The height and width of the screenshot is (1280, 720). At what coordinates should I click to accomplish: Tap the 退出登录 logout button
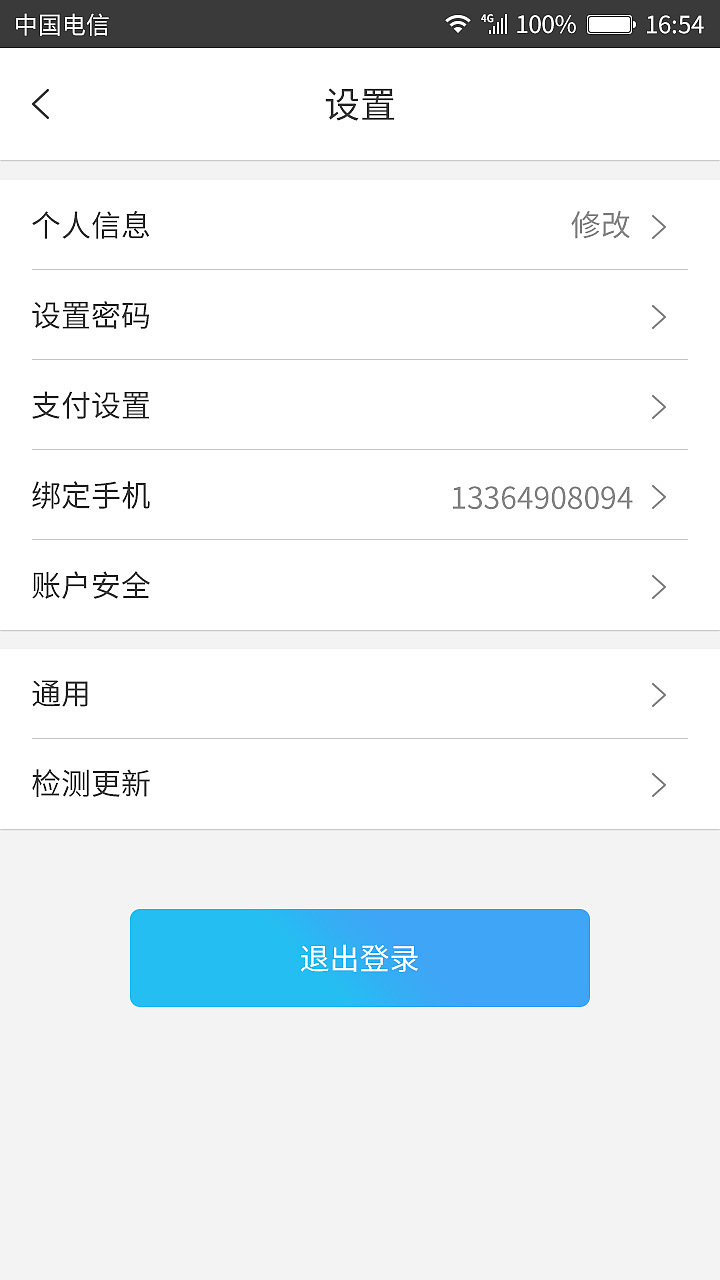tap(359, 957)
